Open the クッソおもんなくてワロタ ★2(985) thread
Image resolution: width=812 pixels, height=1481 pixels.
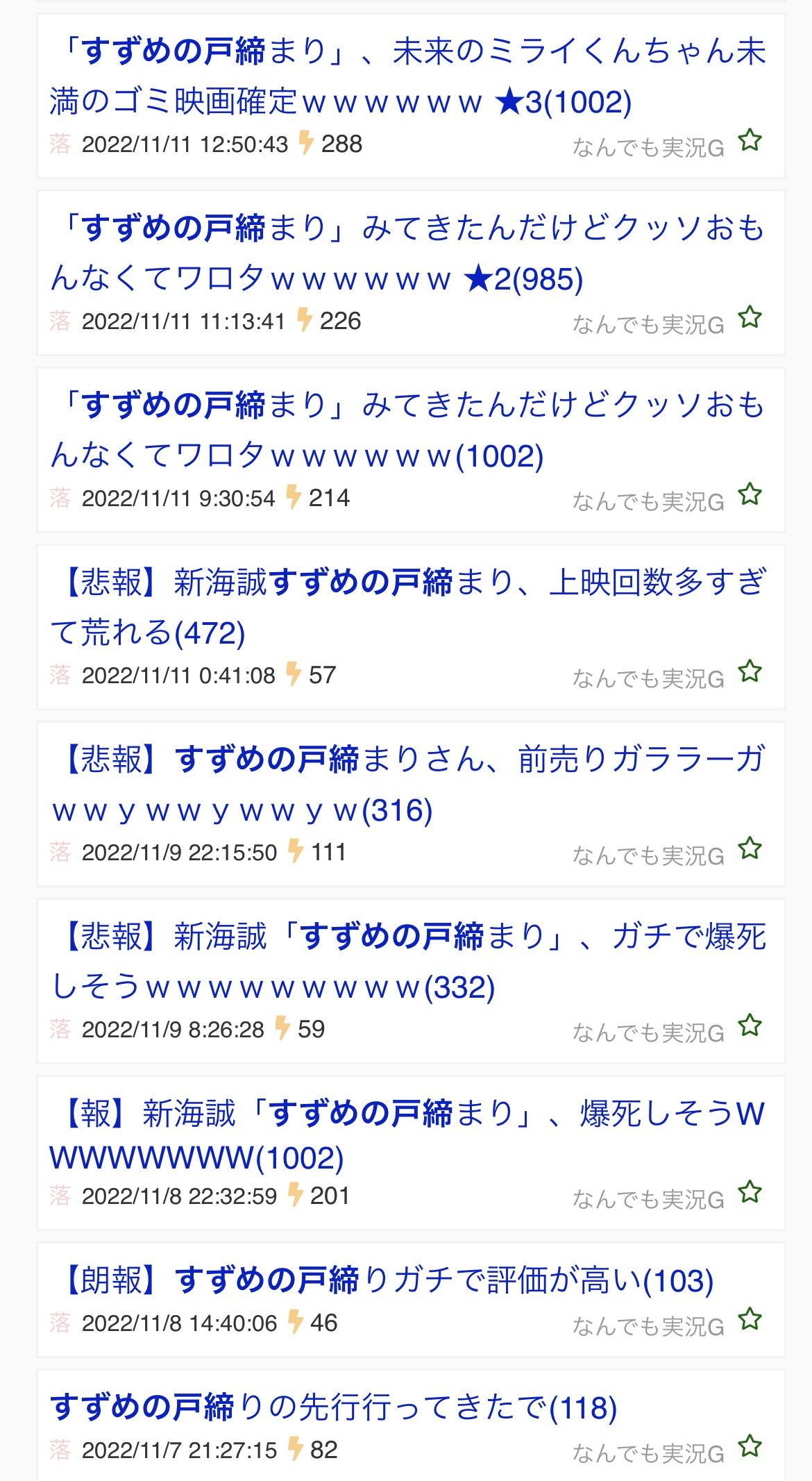(x=408, y=253)
